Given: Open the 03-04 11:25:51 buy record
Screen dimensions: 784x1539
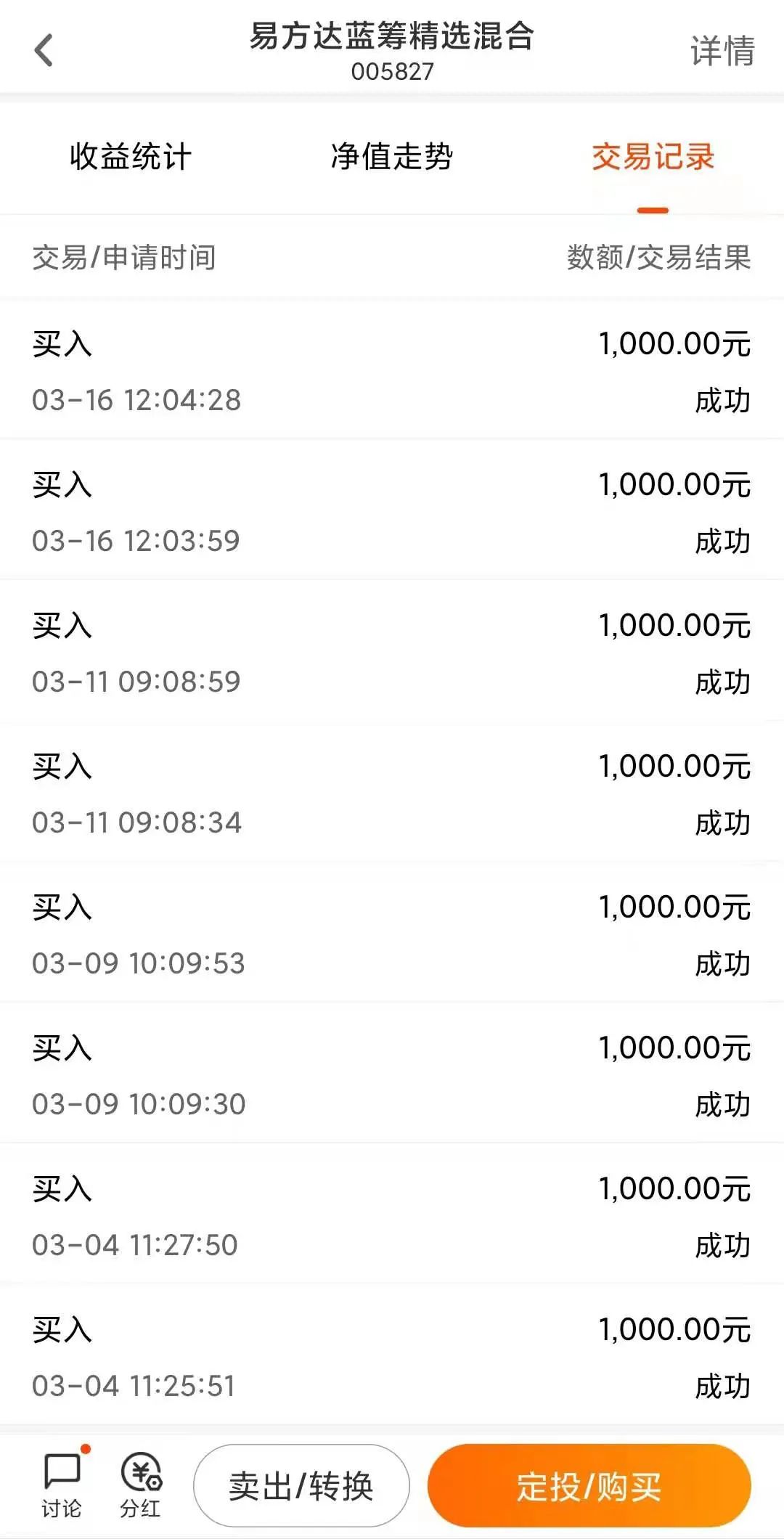Looking at the screenshot, I should (392, 1356).
